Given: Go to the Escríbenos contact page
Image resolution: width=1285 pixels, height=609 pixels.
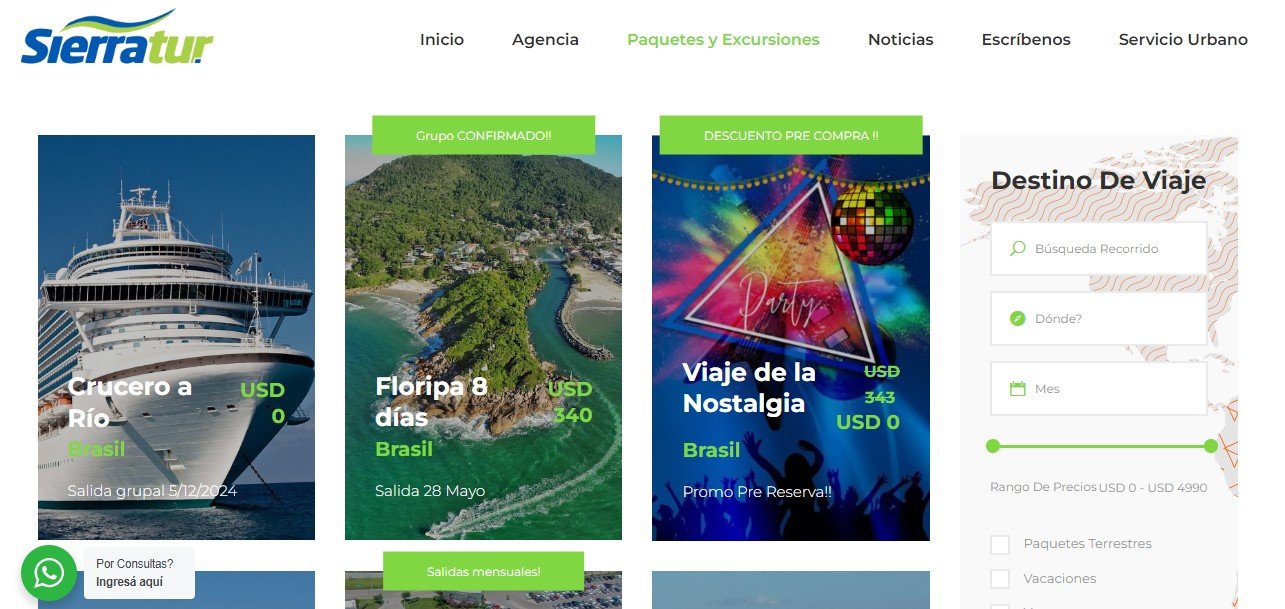Looking at the screenshot, I should (1025, 40).
